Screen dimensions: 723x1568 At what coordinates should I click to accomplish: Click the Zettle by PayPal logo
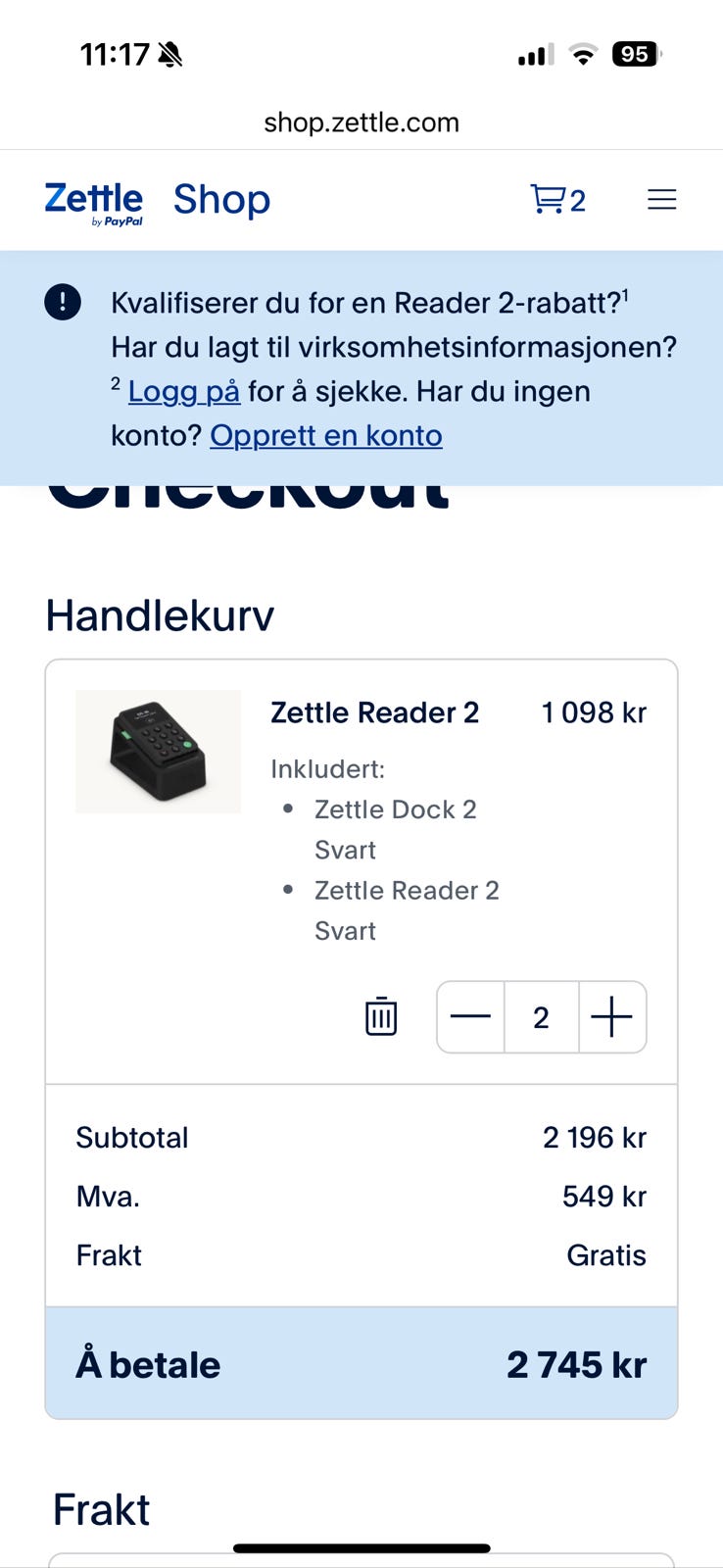(92, 199)
